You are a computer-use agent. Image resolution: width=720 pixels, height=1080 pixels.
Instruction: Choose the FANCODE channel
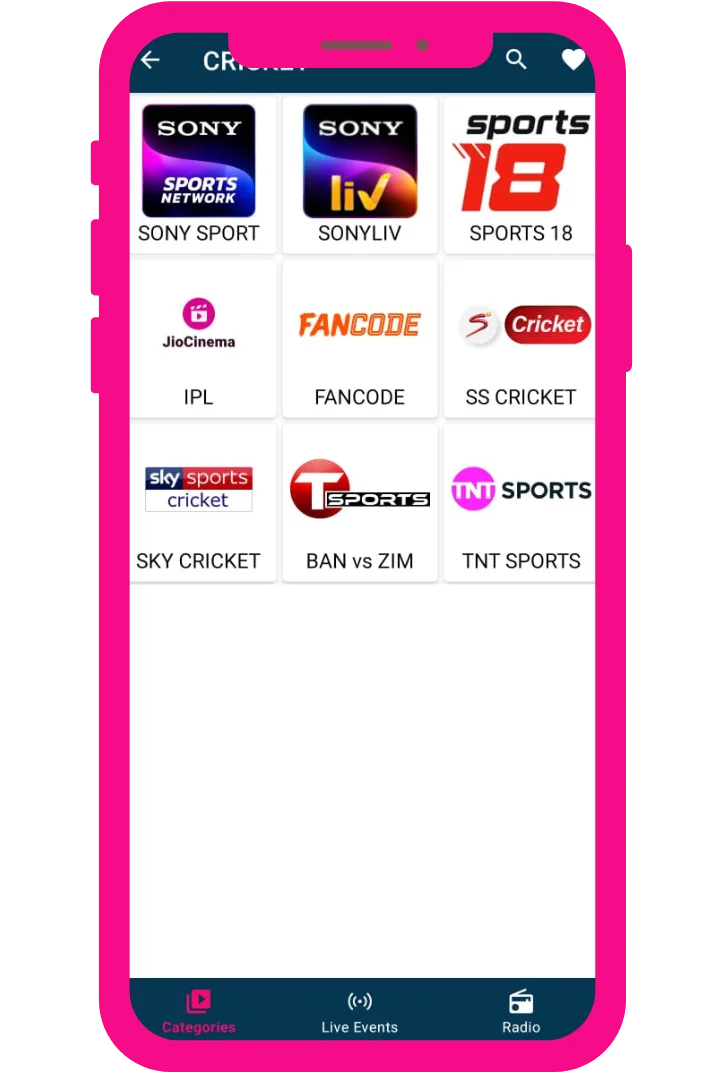(360, 338)
